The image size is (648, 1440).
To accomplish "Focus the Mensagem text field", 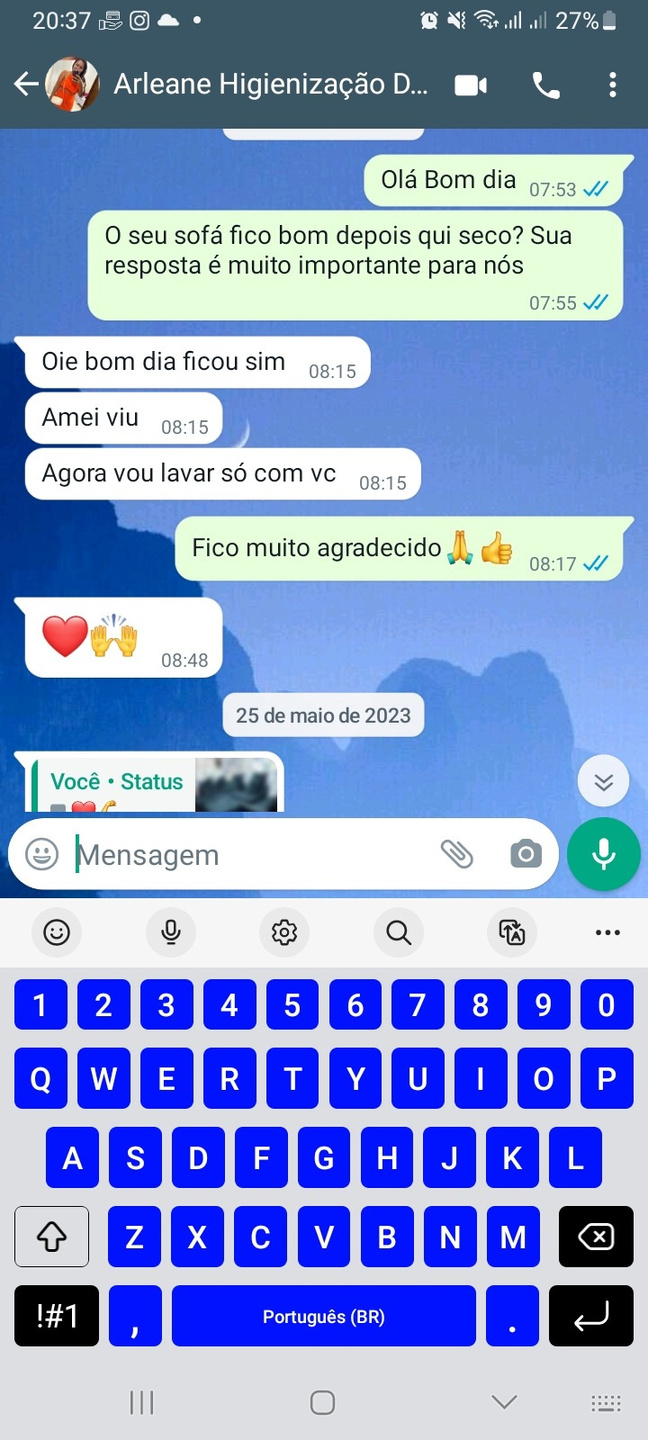I will click(250, 855).
